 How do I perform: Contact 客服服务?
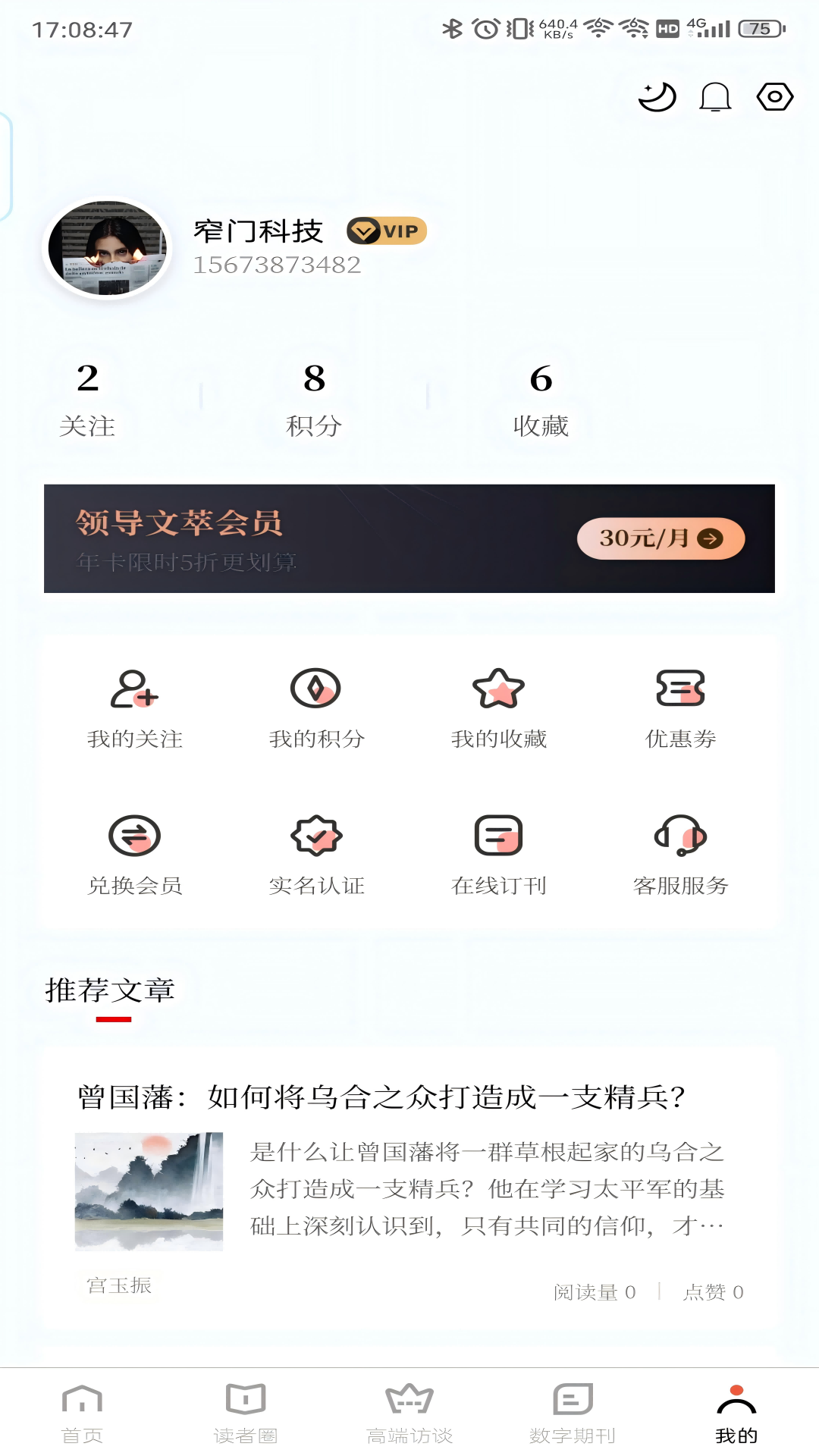click(681, 855)
